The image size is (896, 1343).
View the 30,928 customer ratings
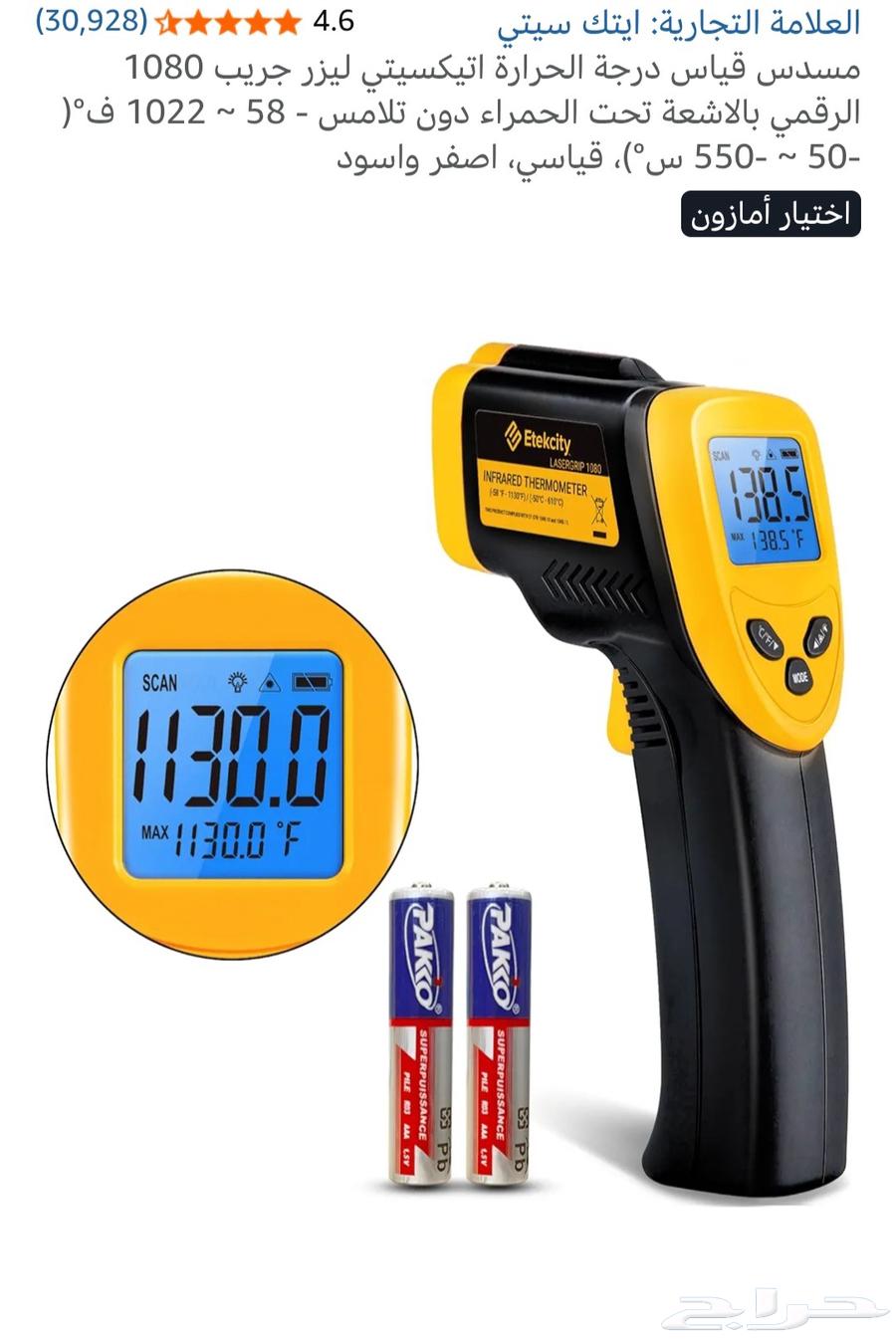tap(92, 20)
